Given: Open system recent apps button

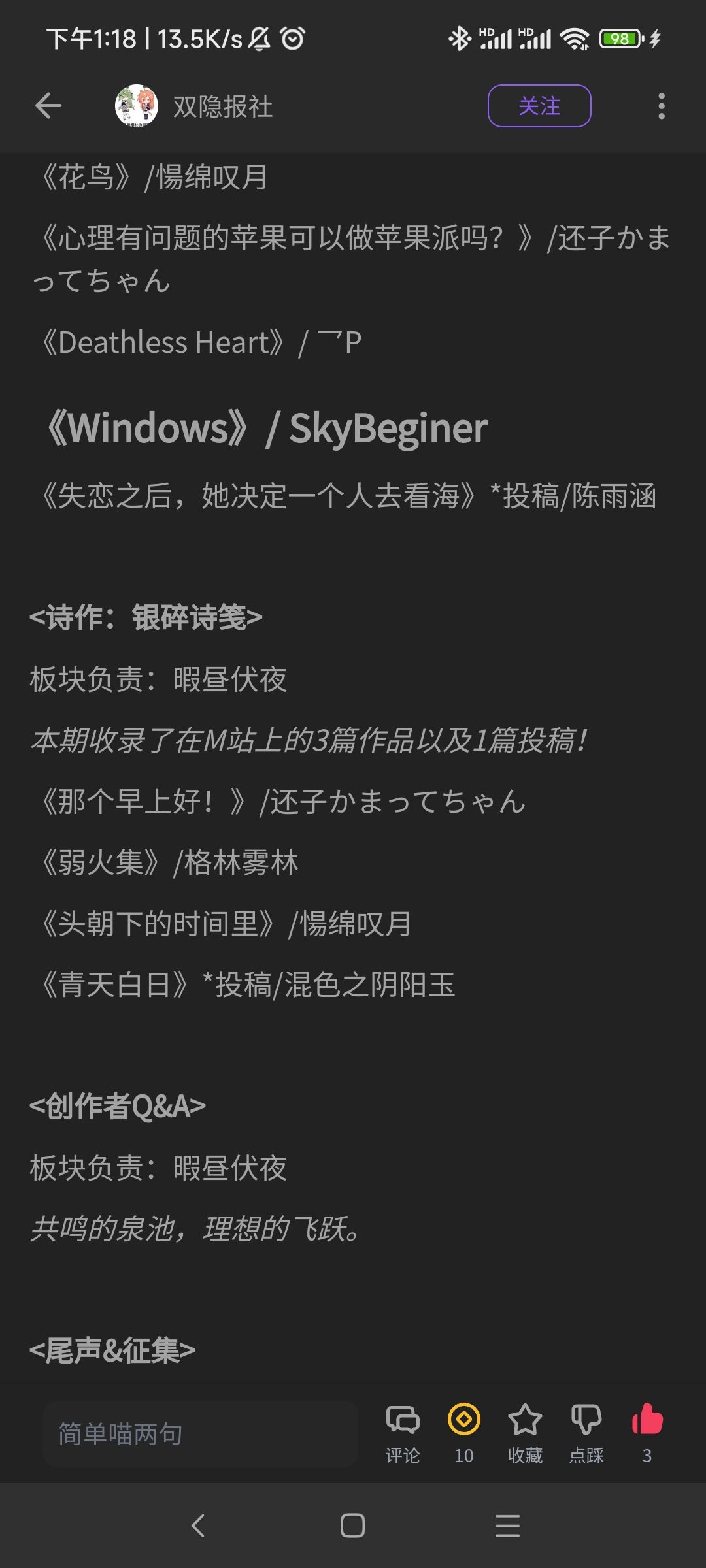Looking at the screenshot, I should pos(507,1526).
